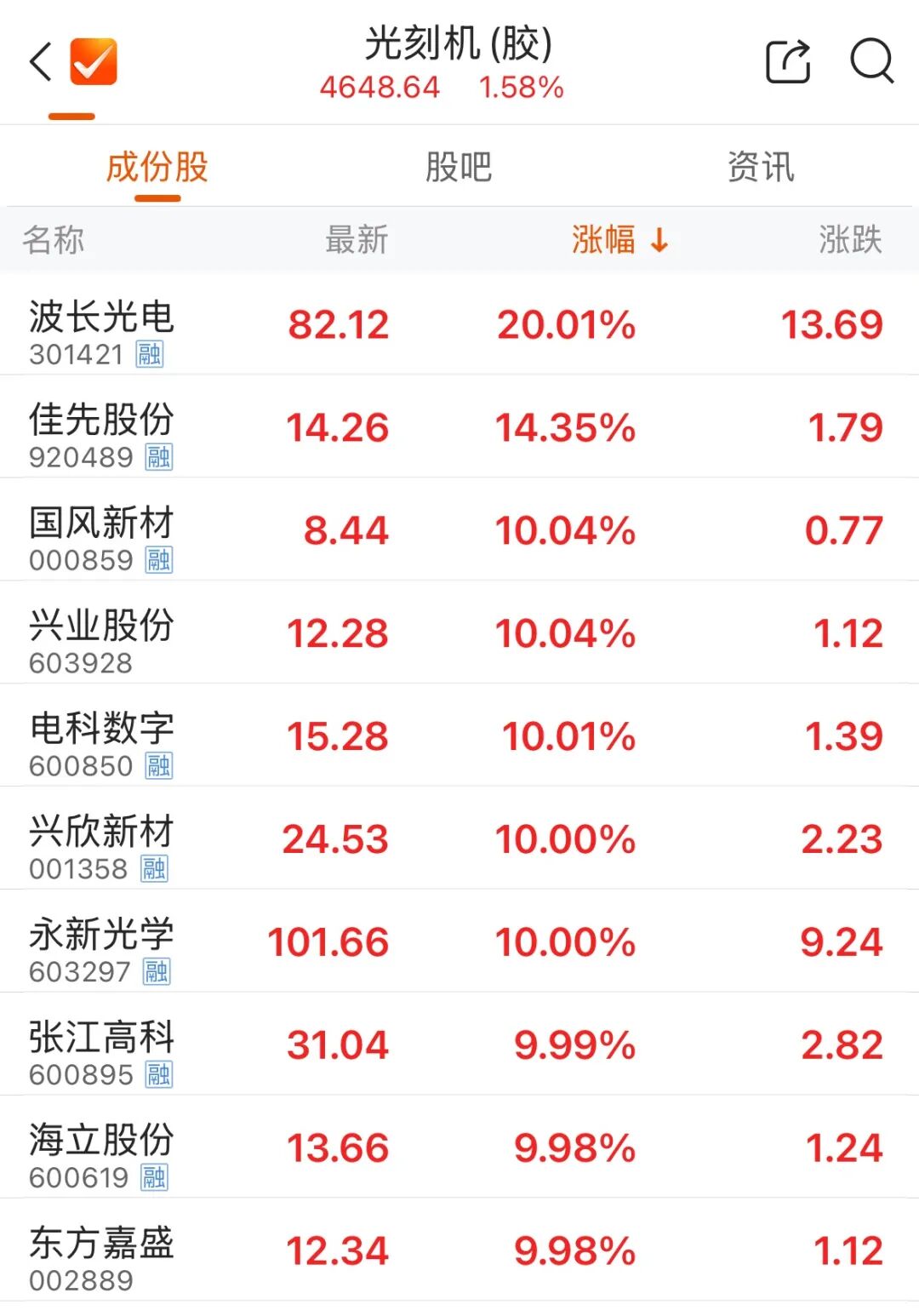Sort stocks by 最新 price column
Viewport: 919px width, 1316px height.
(x=357, y=240)
